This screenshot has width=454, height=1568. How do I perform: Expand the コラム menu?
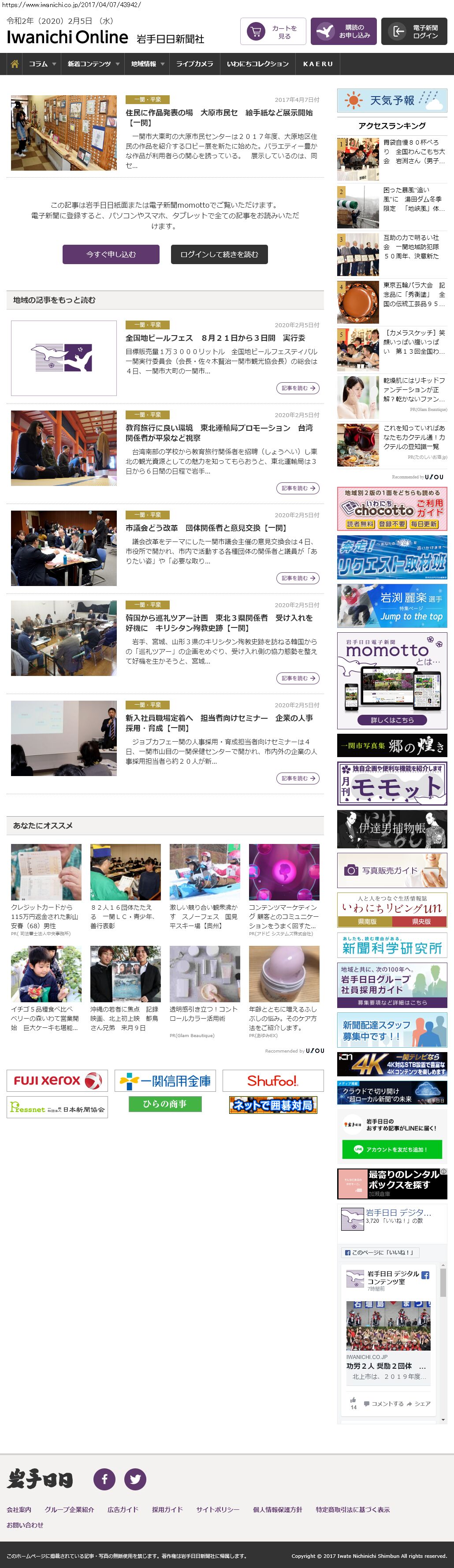pyautogui.click(x=42, y=64)
